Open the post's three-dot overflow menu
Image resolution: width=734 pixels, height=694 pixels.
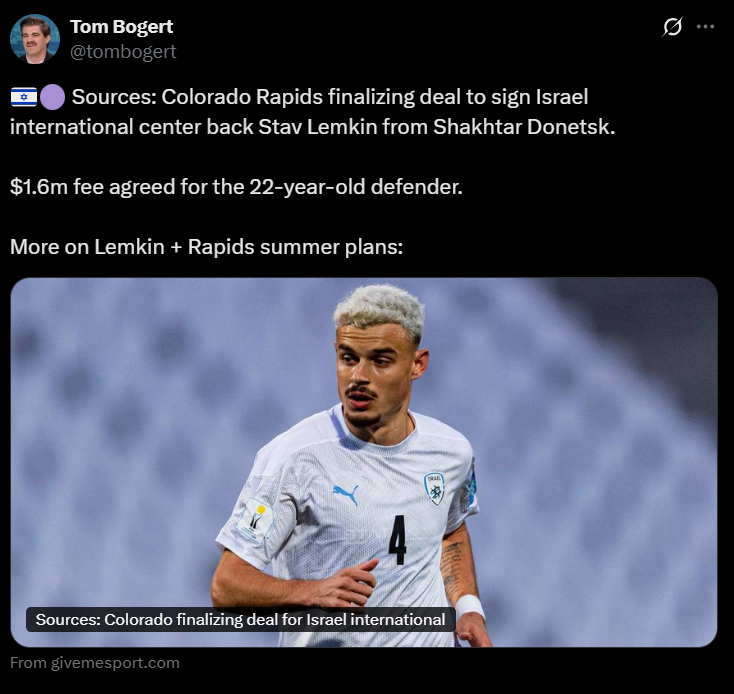pos(705,27)
